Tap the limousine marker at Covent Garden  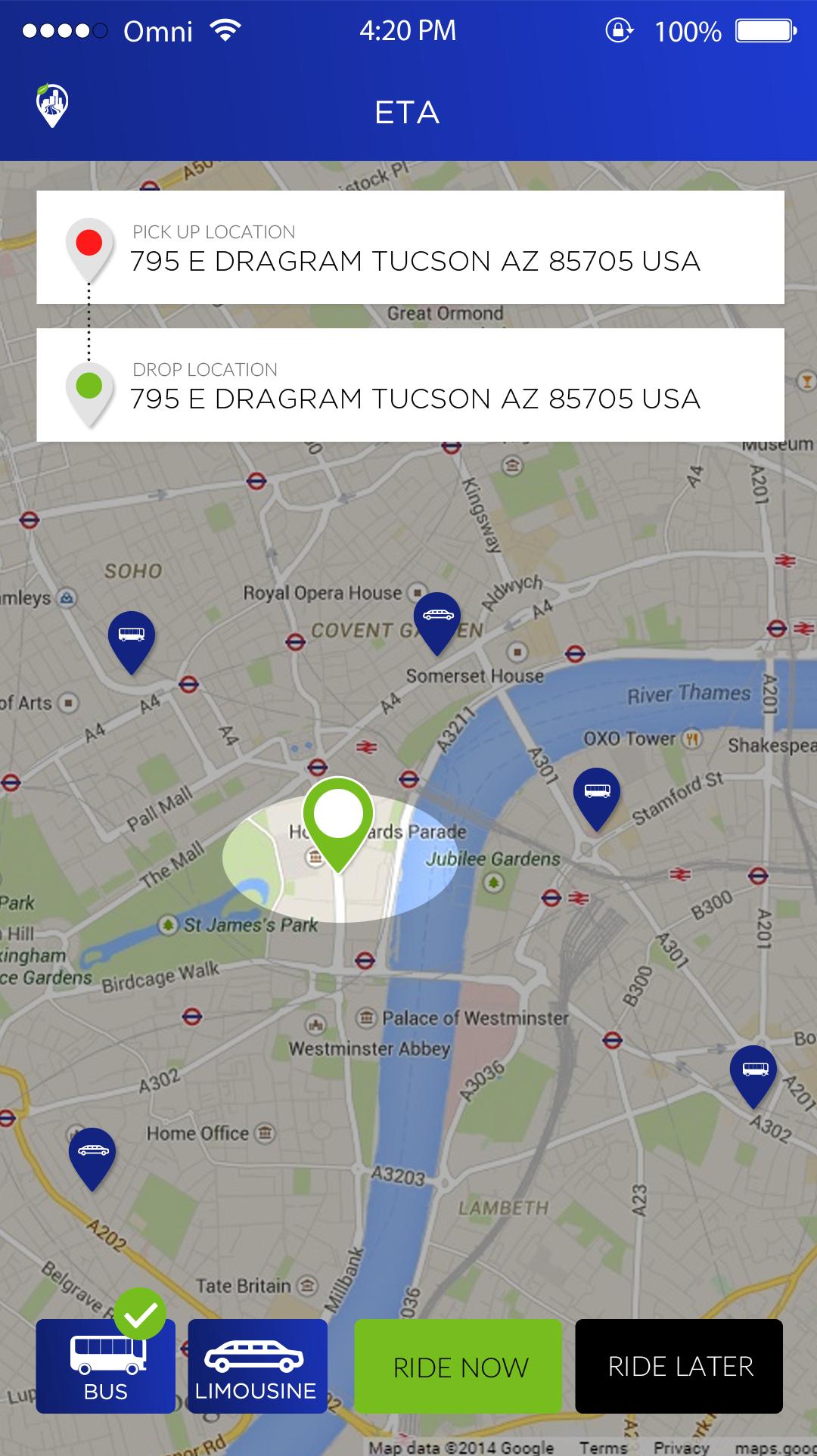437,618
